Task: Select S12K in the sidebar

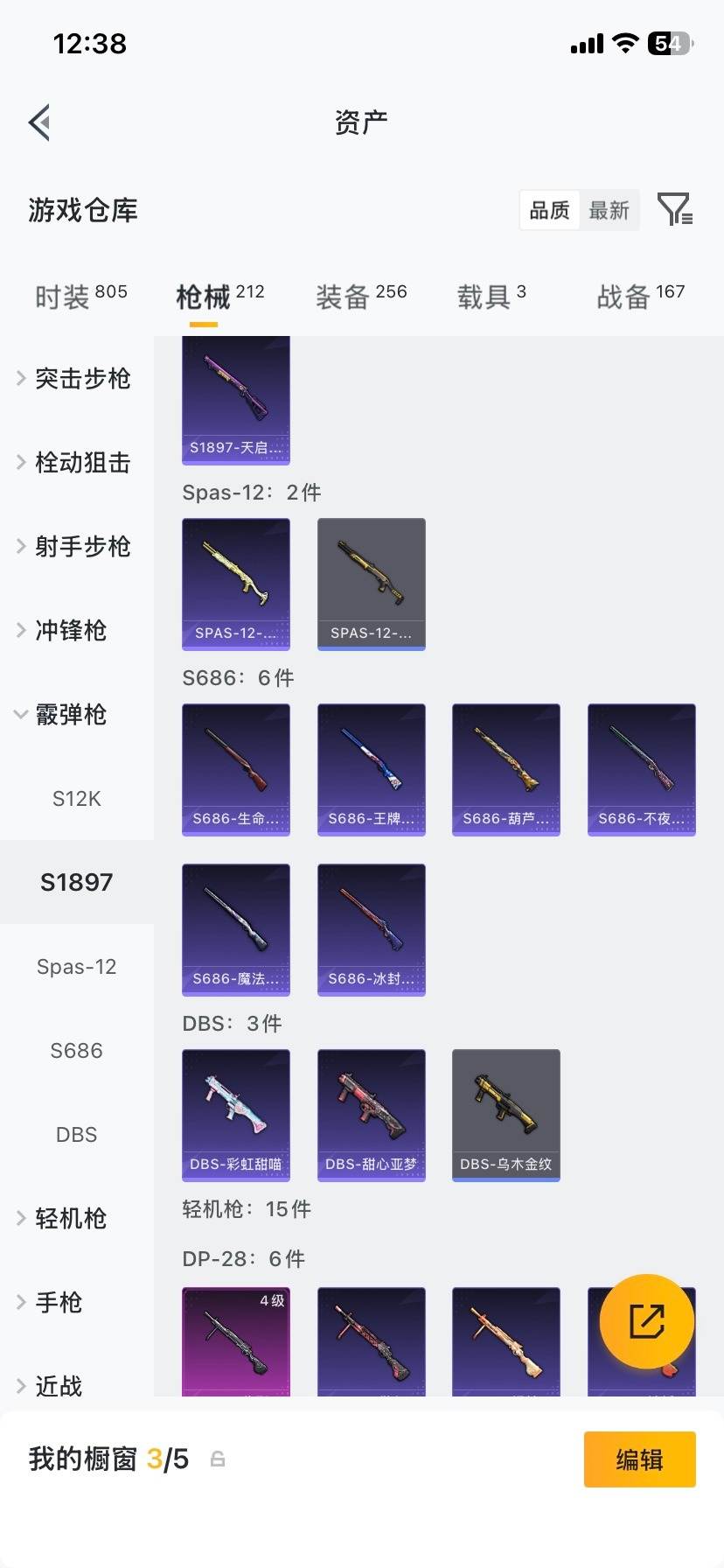Action: click(x=77, y=799)
